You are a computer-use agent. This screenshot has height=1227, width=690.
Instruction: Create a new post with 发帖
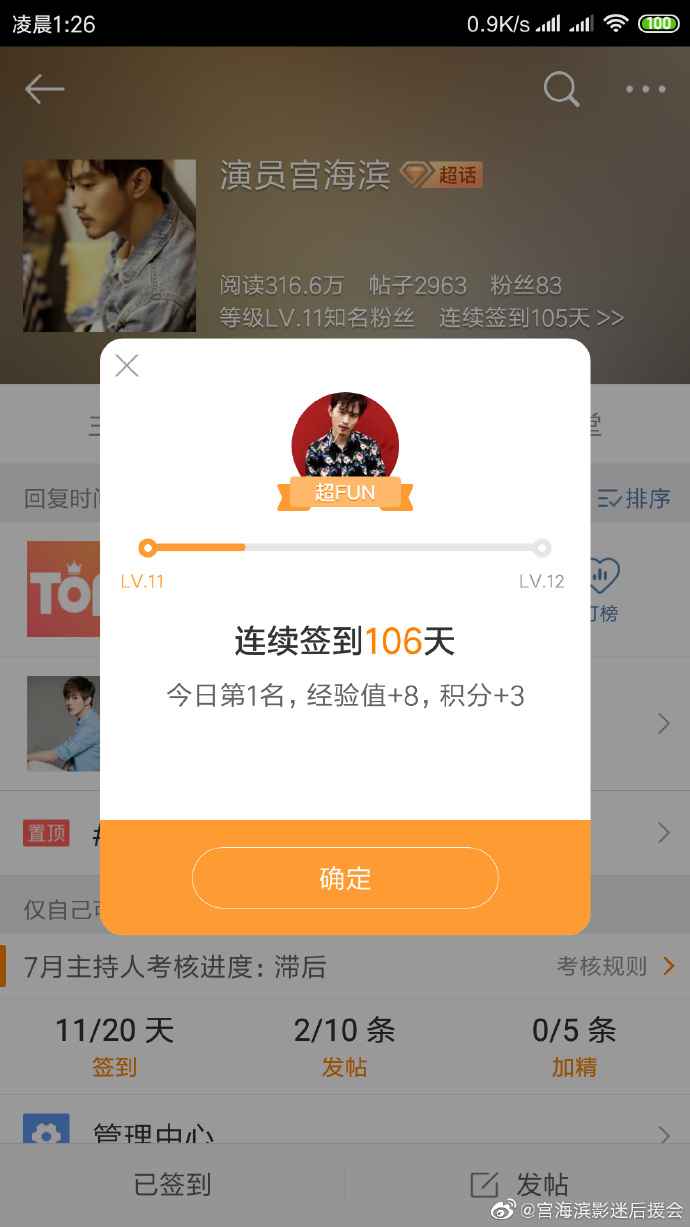pos(518,1185)
